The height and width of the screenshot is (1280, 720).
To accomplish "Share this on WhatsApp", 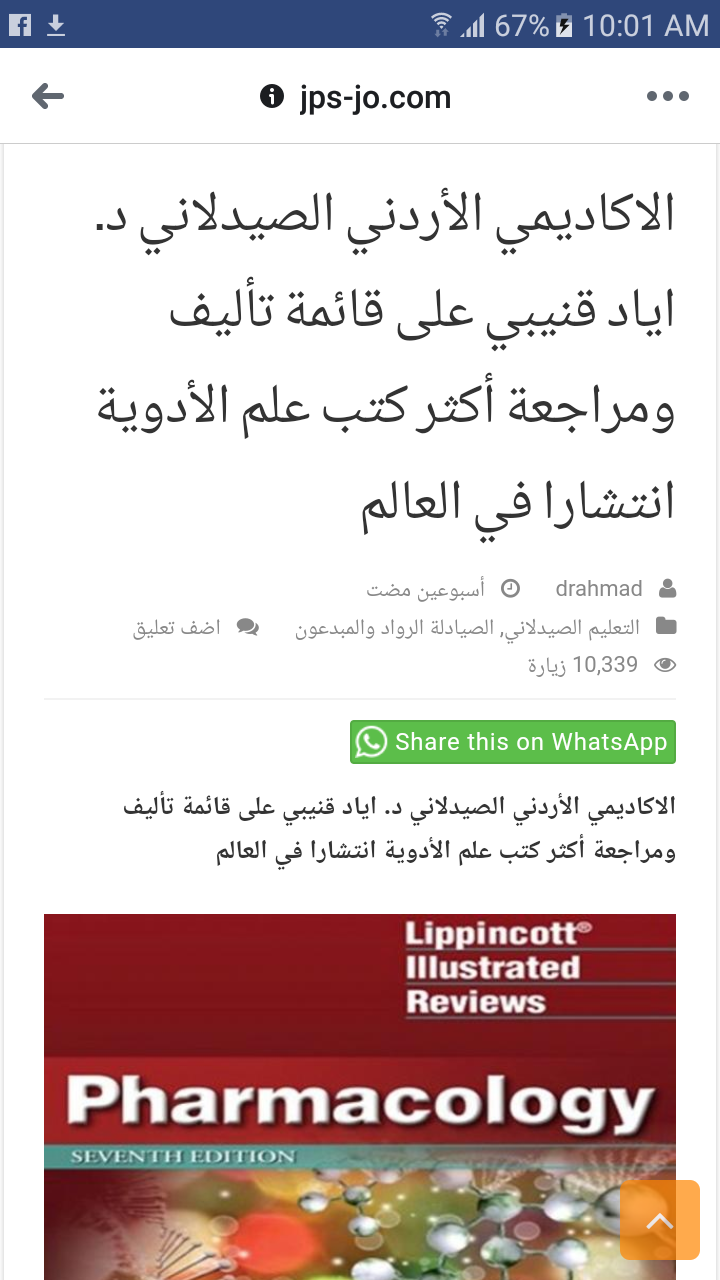I will tap(512, 742).
